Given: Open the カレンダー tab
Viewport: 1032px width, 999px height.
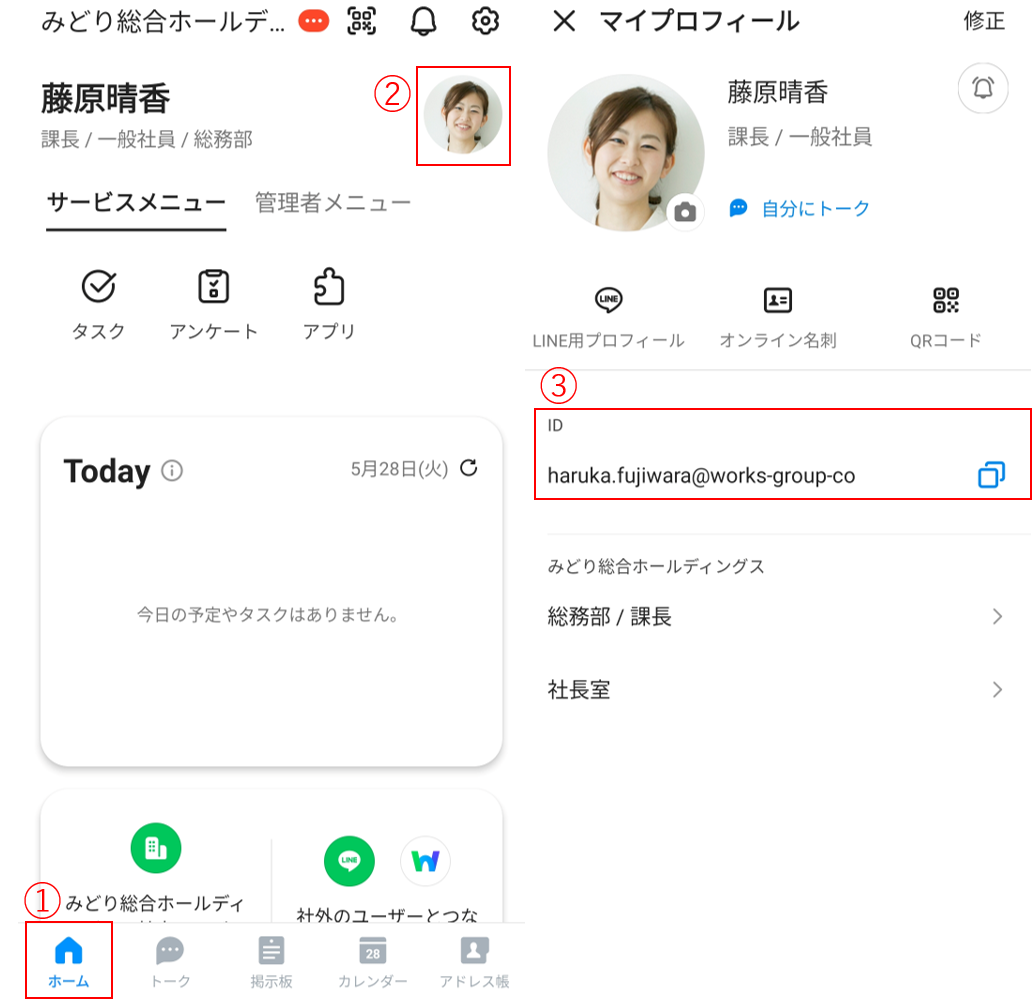Looking at the screenshot, I should click(372, 962).
